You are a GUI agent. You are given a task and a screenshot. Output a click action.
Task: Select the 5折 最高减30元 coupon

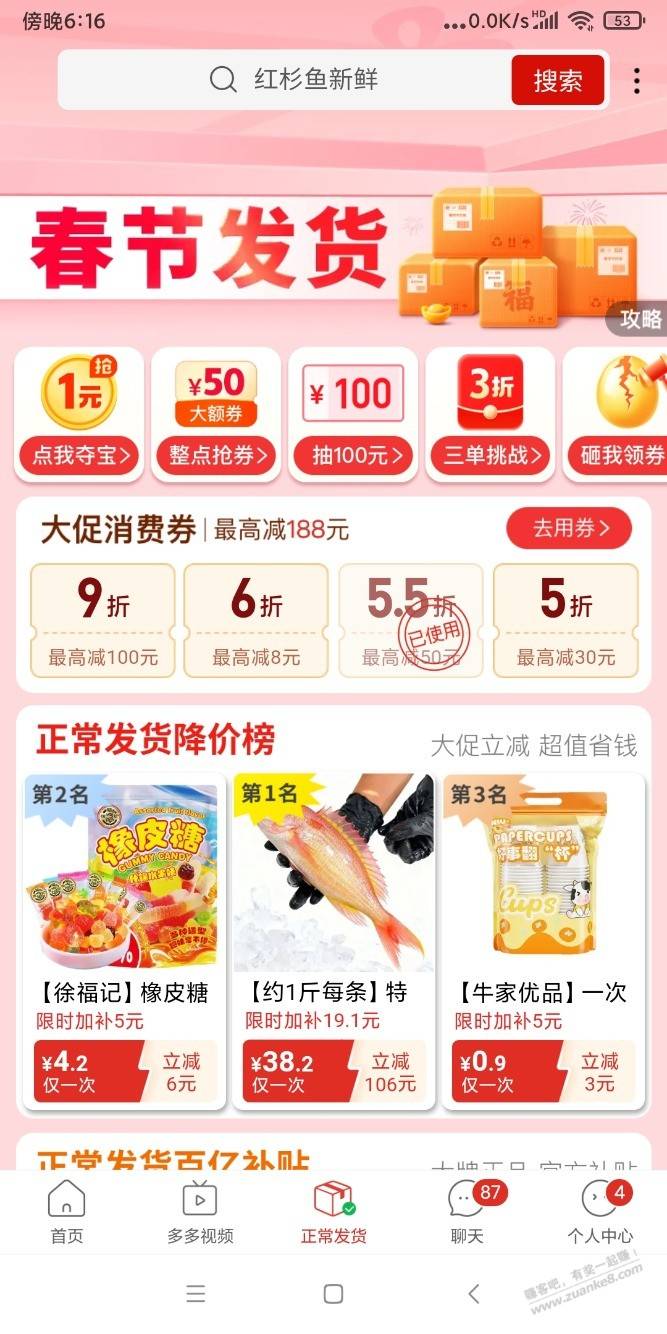coord(566,620)
